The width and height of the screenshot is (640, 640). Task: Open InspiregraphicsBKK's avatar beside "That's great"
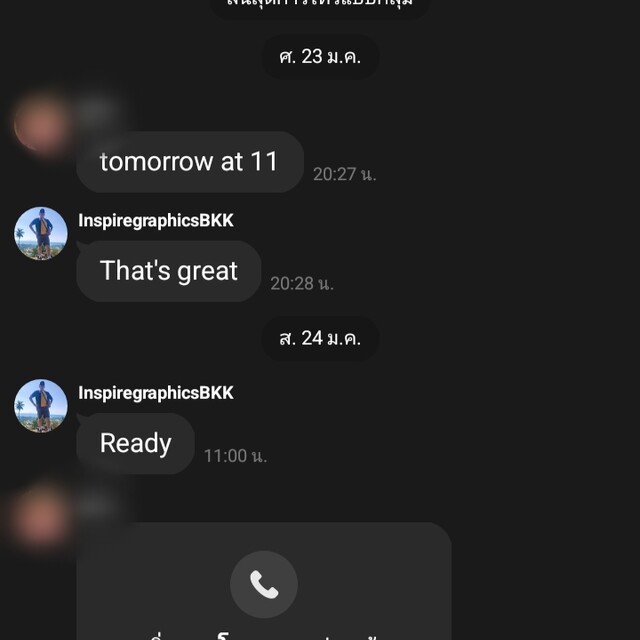pos(41,233)
